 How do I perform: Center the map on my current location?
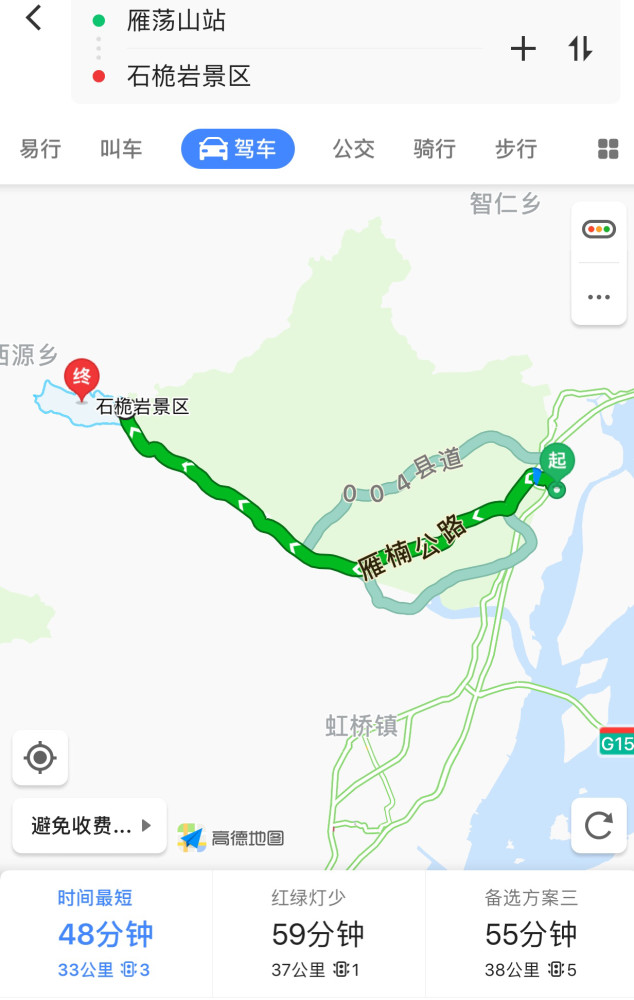coord(40,758)
